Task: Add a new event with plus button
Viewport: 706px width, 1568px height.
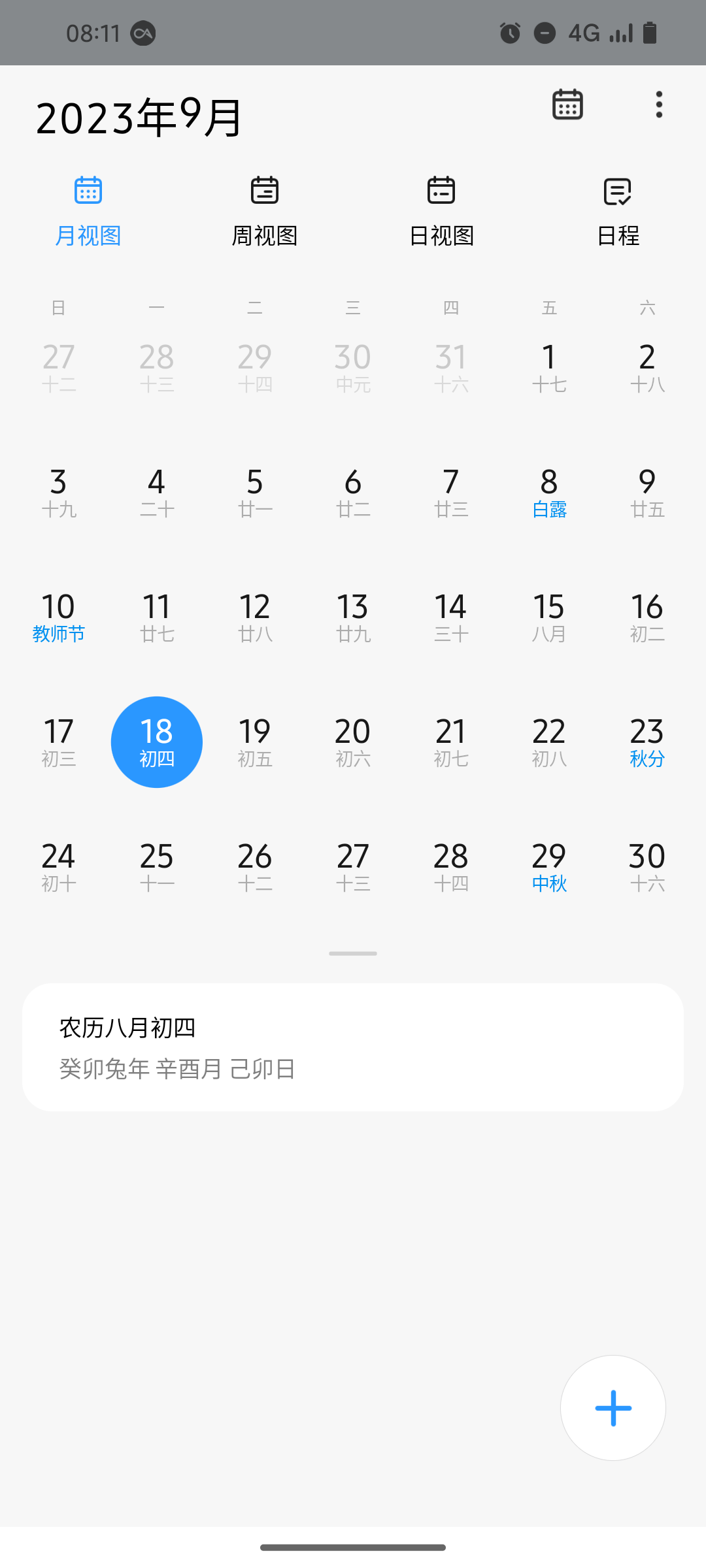Action: click(613, 1408)
